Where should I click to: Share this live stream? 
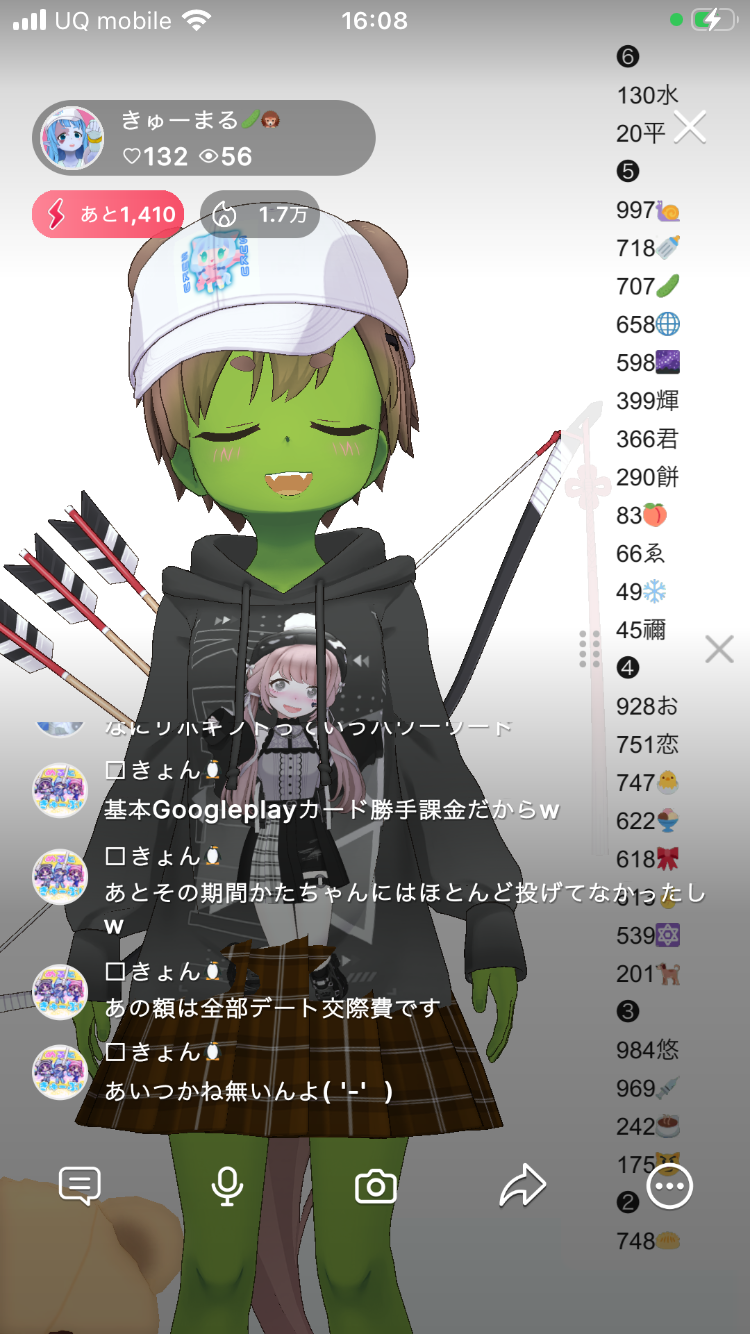(x=522, y=1186)
